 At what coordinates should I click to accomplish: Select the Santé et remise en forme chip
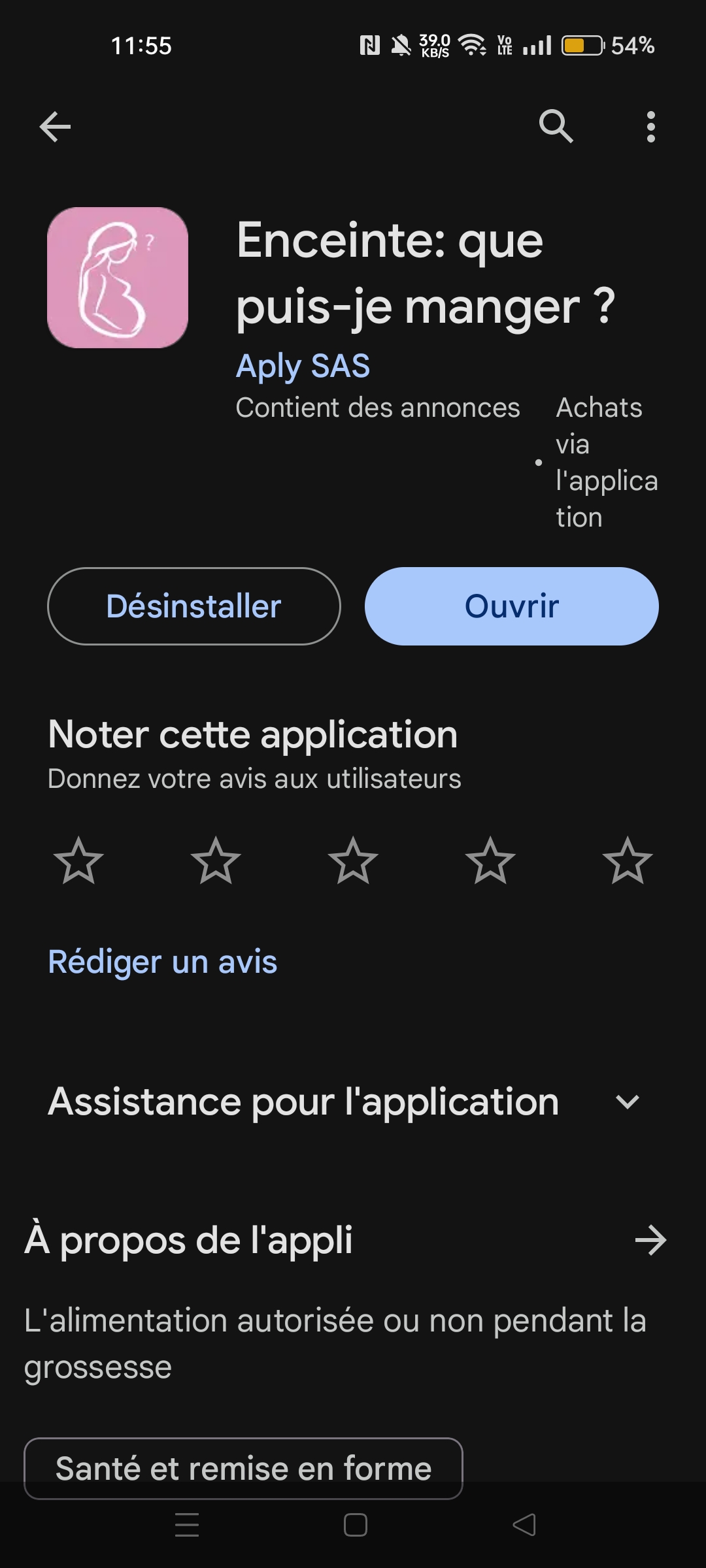pyautogui.click(x=243, y=1468)
